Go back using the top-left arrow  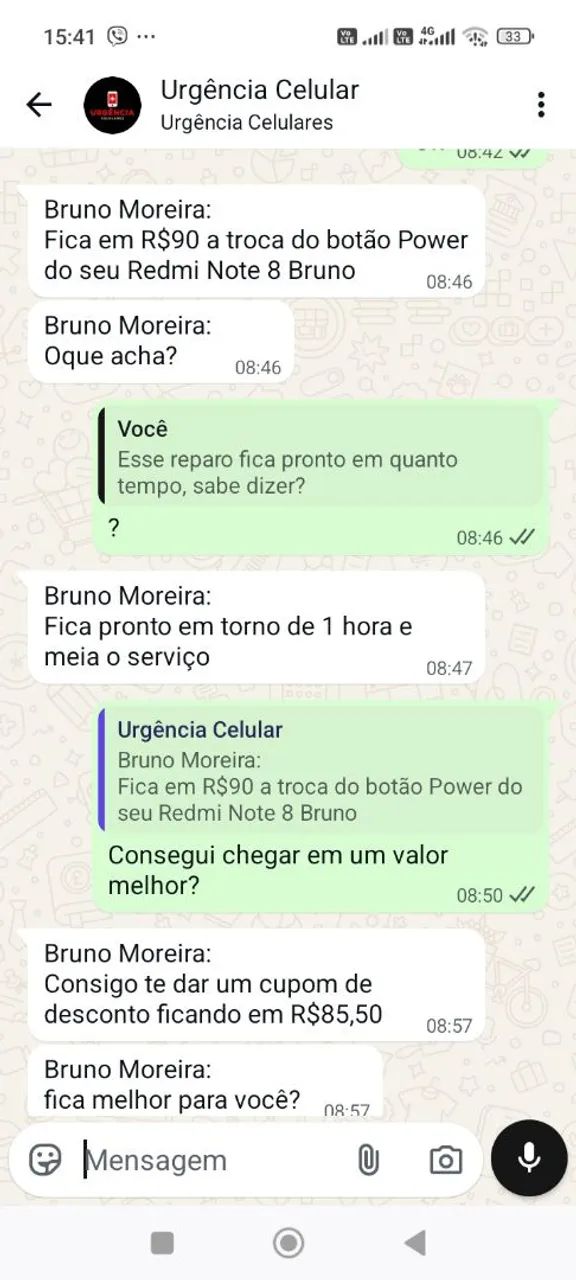point(39,104)
